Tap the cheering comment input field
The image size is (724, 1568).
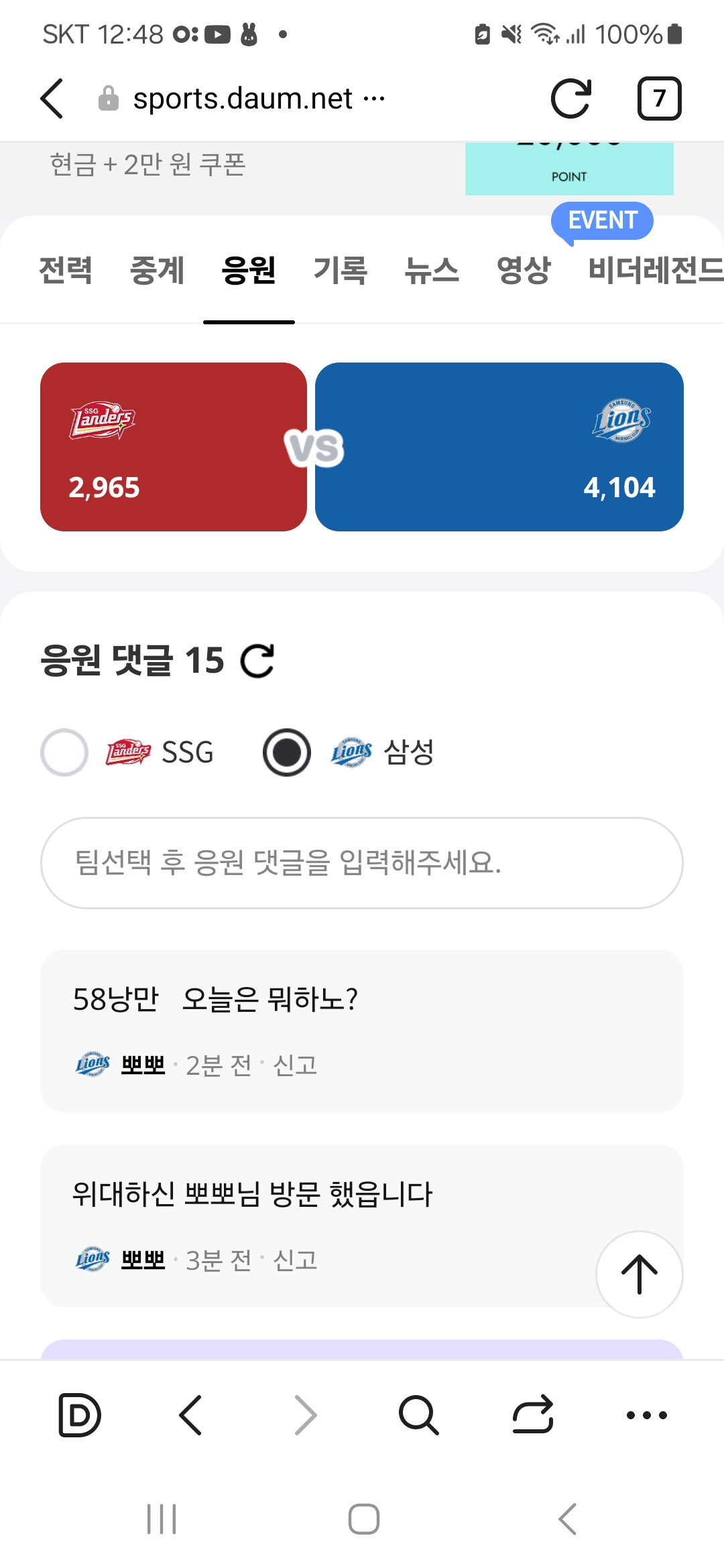362,864
